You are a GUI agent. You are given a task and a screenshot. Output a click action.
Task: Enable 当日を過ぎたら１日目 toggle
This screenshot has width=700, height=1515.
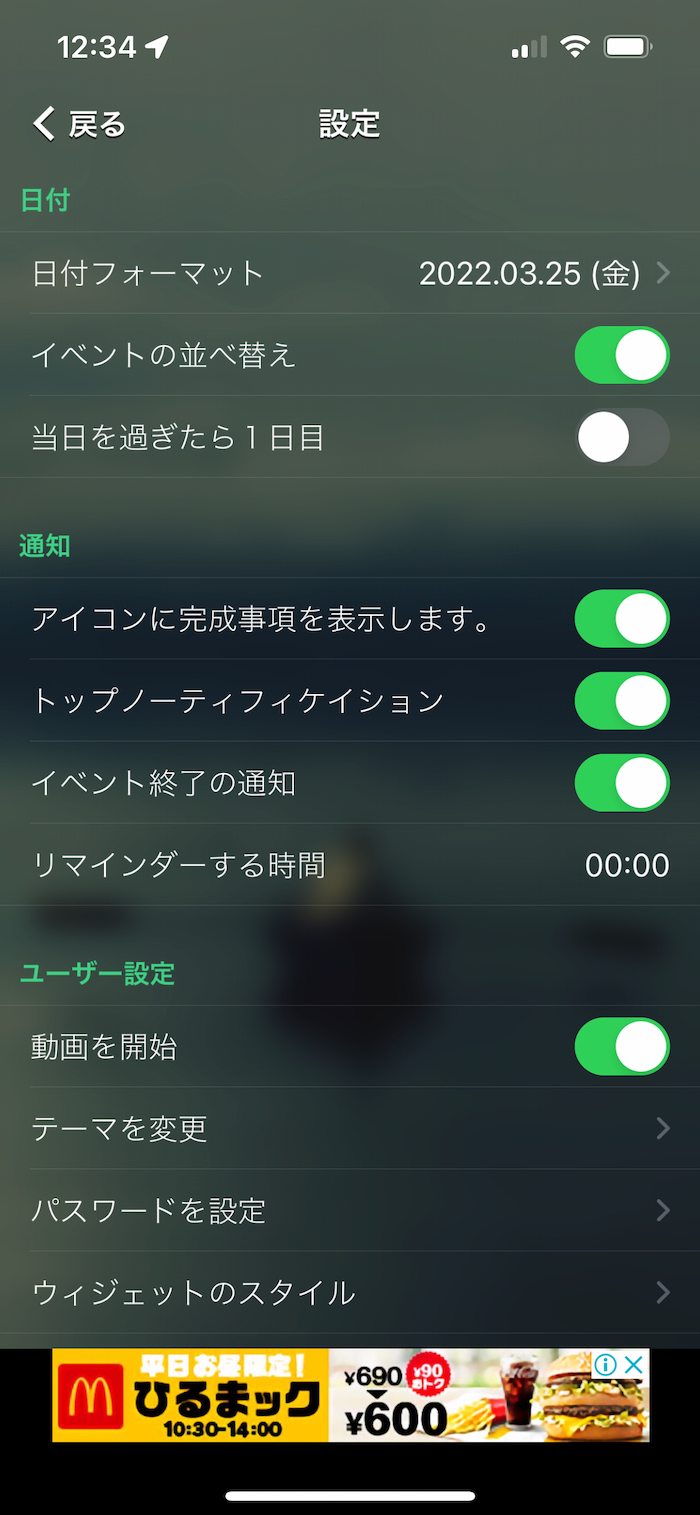point(621,437)
